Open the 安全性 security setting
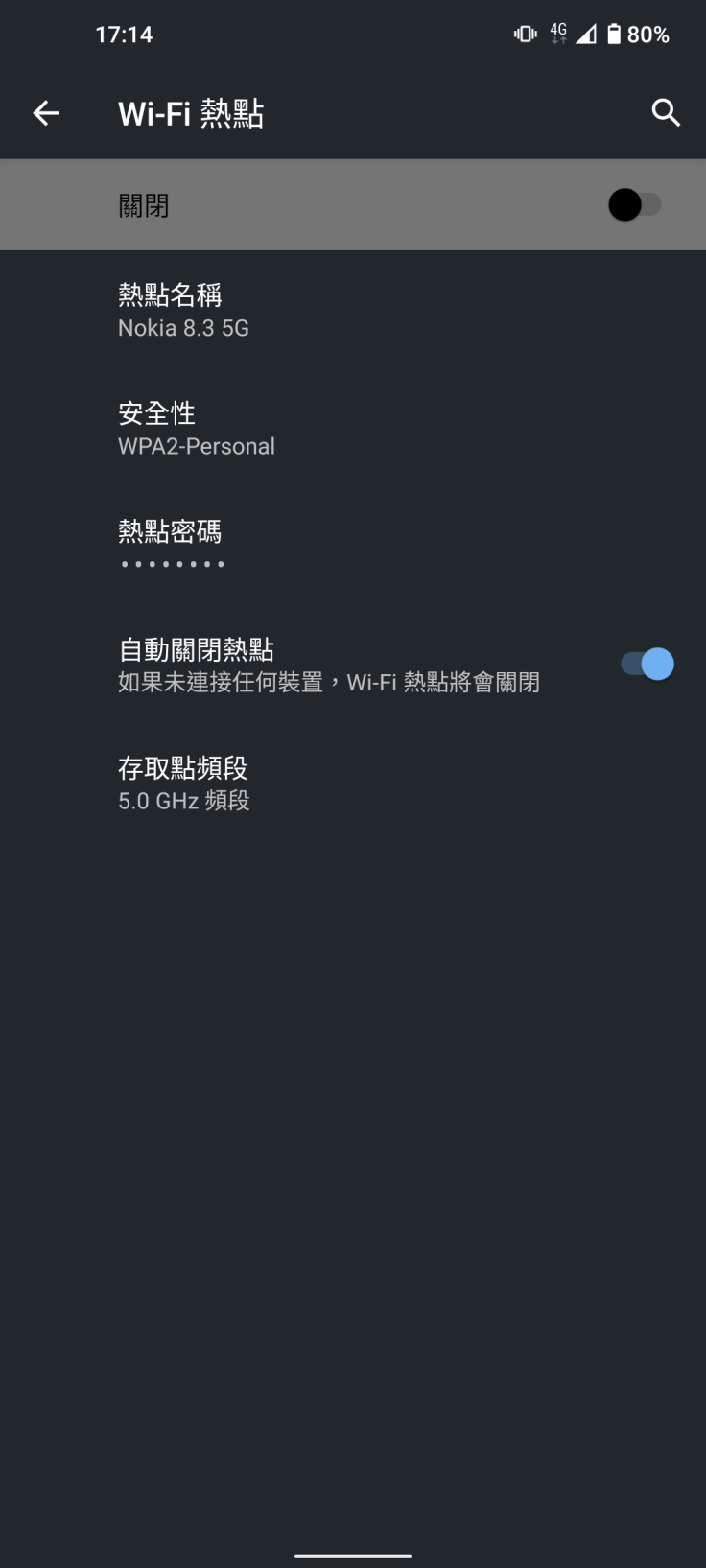The width and height of the screenshot is (706, 1568). coord(196,429)
